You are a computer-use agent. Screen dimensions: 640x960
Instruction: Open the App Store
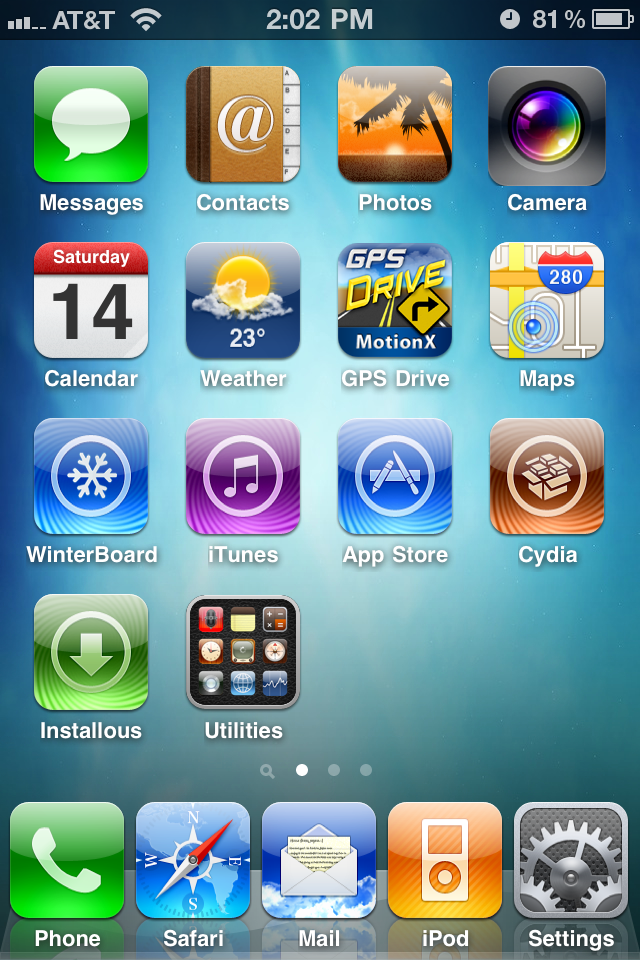pyautogui.click(x=395, y=477)
